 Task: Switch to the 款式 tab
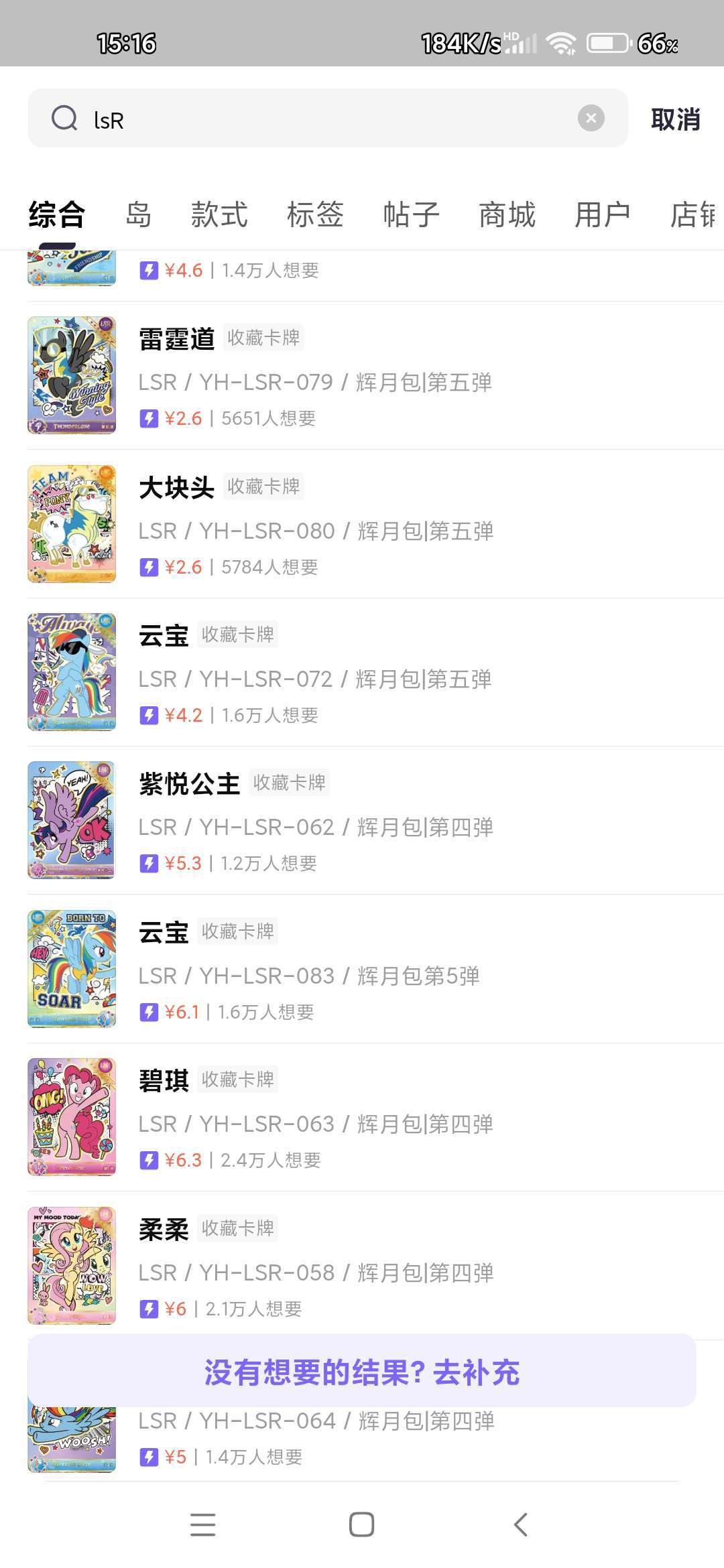219,215
